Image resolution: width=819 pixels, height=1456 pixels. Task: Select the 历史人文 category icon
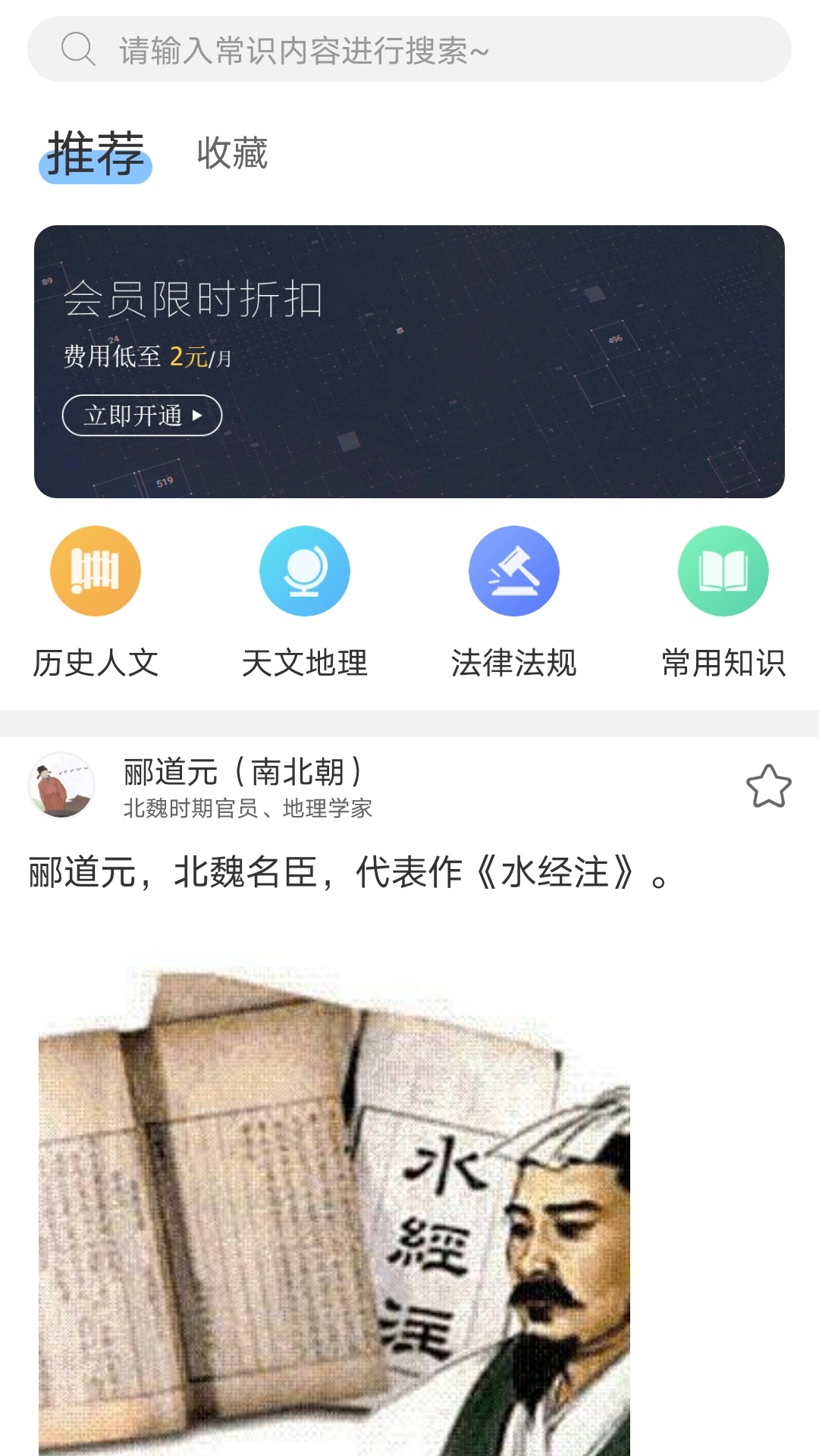click(x=94, y=570)
